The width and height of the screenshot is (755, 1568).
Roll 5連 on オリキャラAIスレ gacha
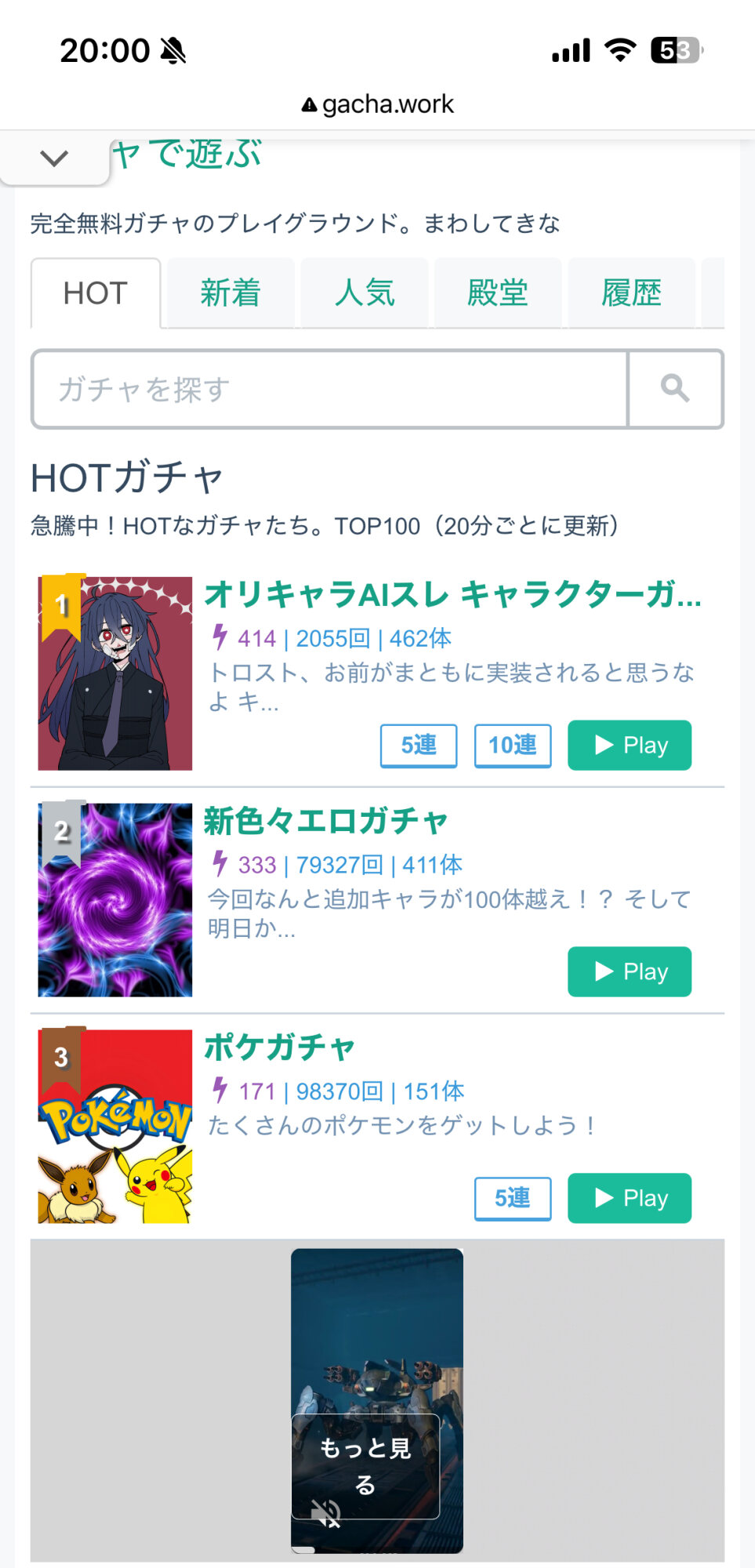click(x=419, y=745)
